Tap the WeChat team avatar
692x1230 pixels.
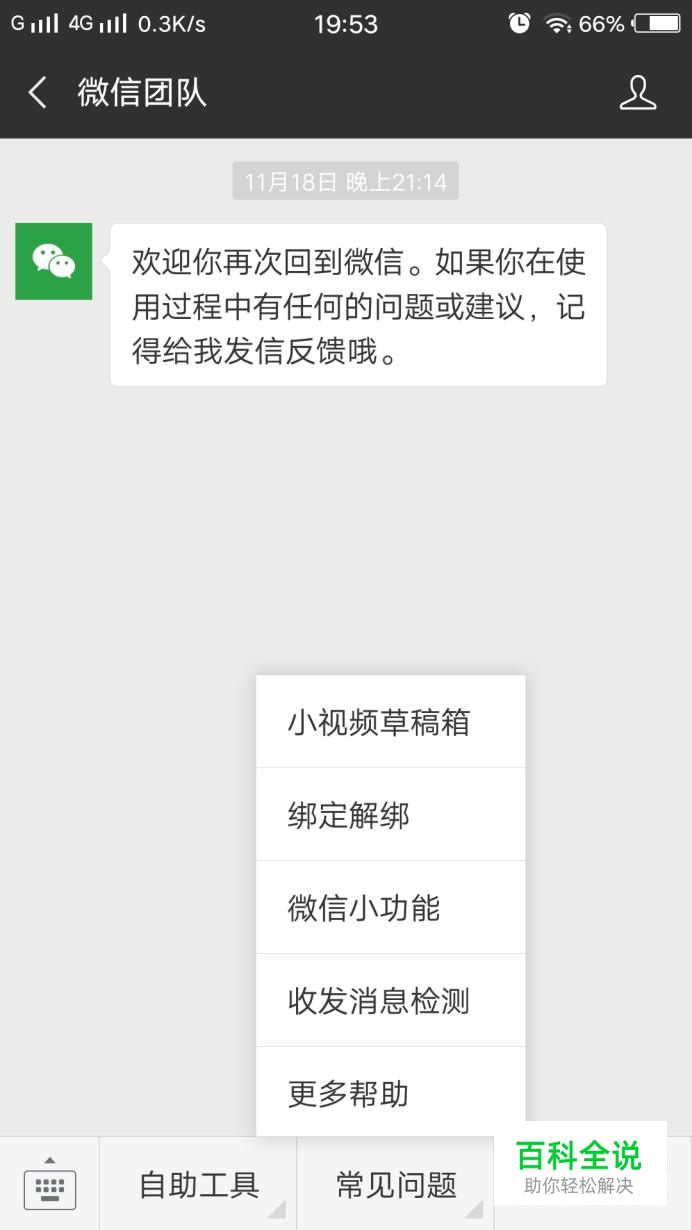coord(54,261)
